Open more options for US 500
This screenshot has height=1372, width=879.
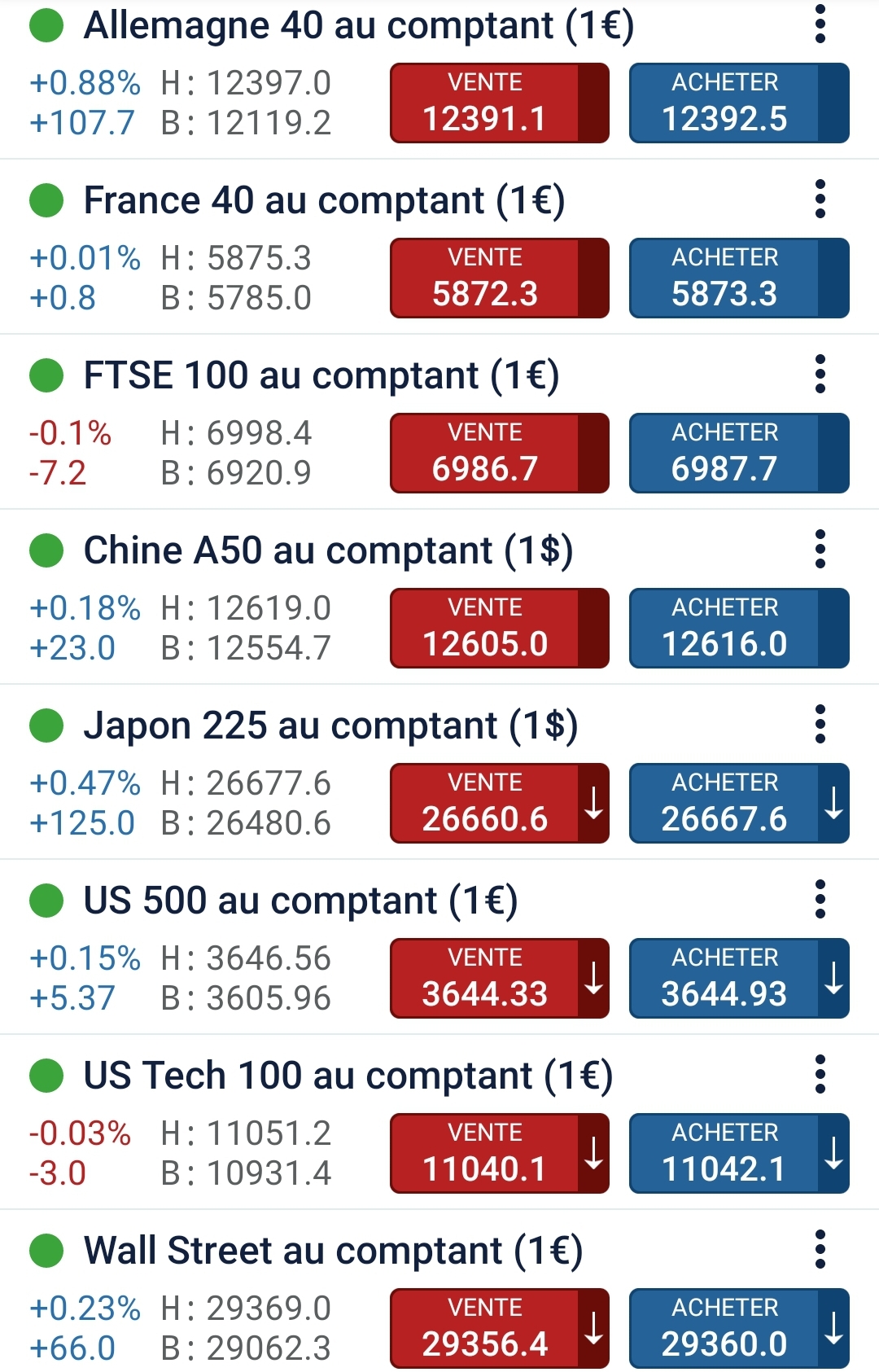(820, 900)
